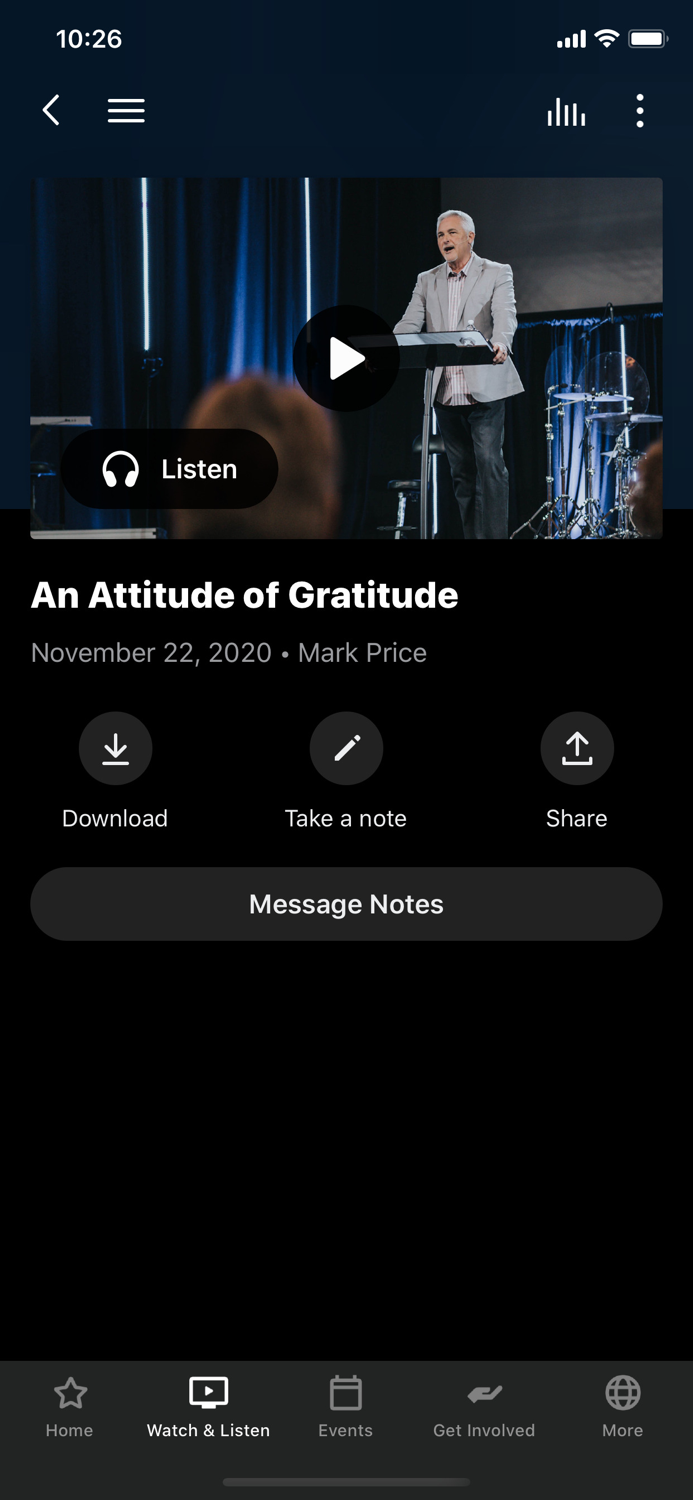Go back using the top-left arrow
Viewport: 693px width, 1500px height.
(x=52, y=110)
